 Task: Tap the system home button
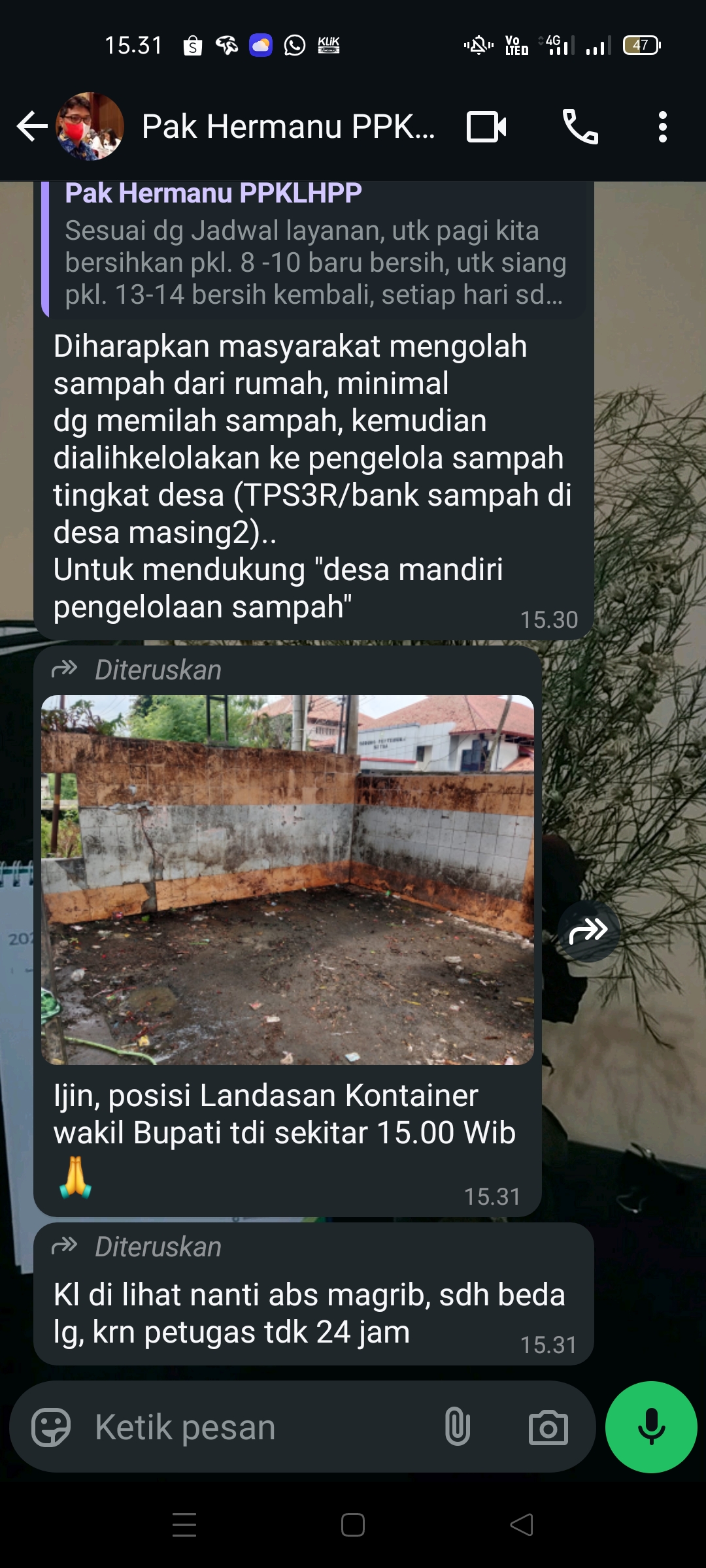coord(353,1525)
